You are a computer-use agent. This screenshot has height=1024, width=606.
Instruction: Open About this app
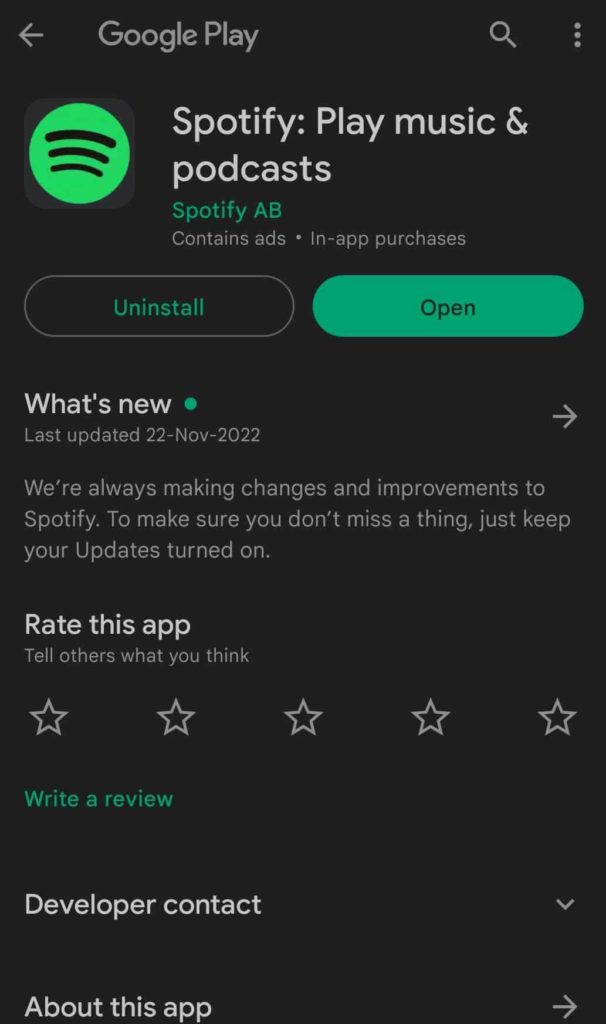pyautogui.click(x=565, y=1005)
